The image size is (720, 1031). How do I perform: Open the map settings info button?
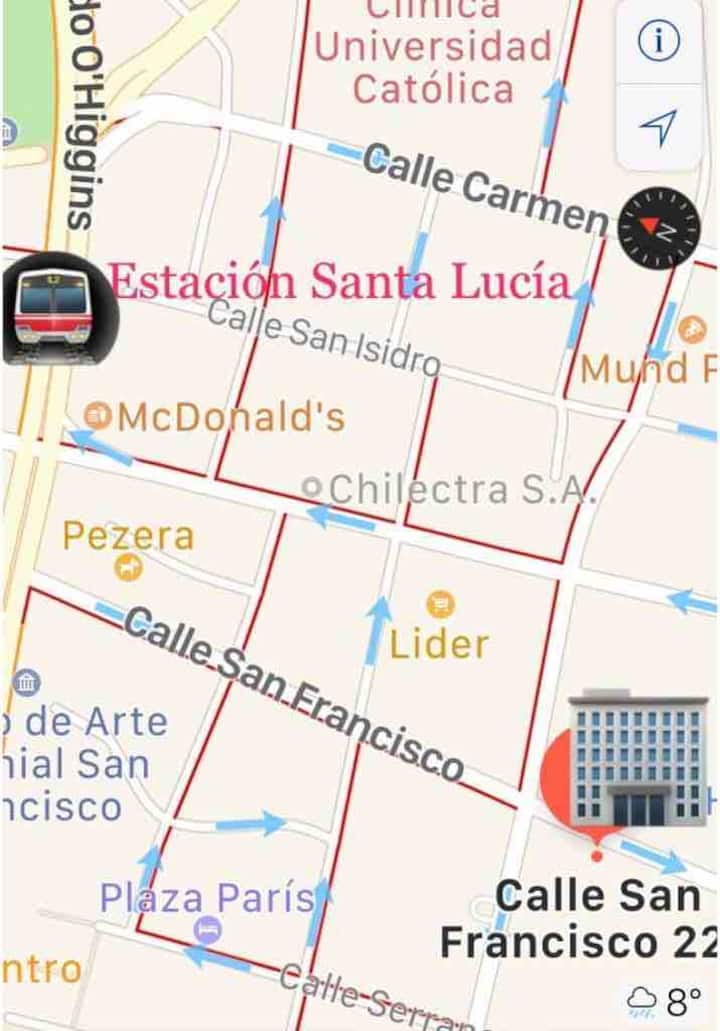pyautogui.click(x=658, y=42)
